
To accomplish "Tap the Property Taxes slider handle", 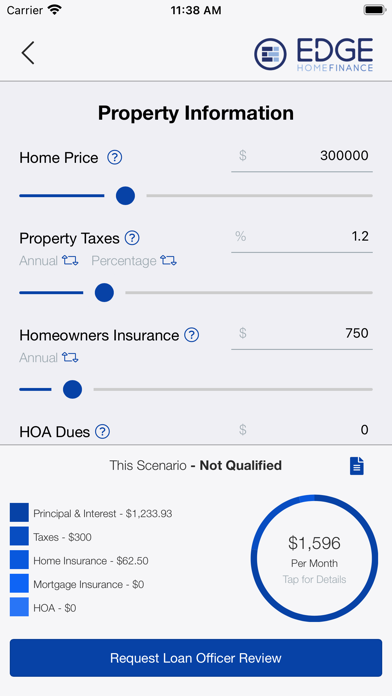I will pyautogui.click(x=104, y=293).
